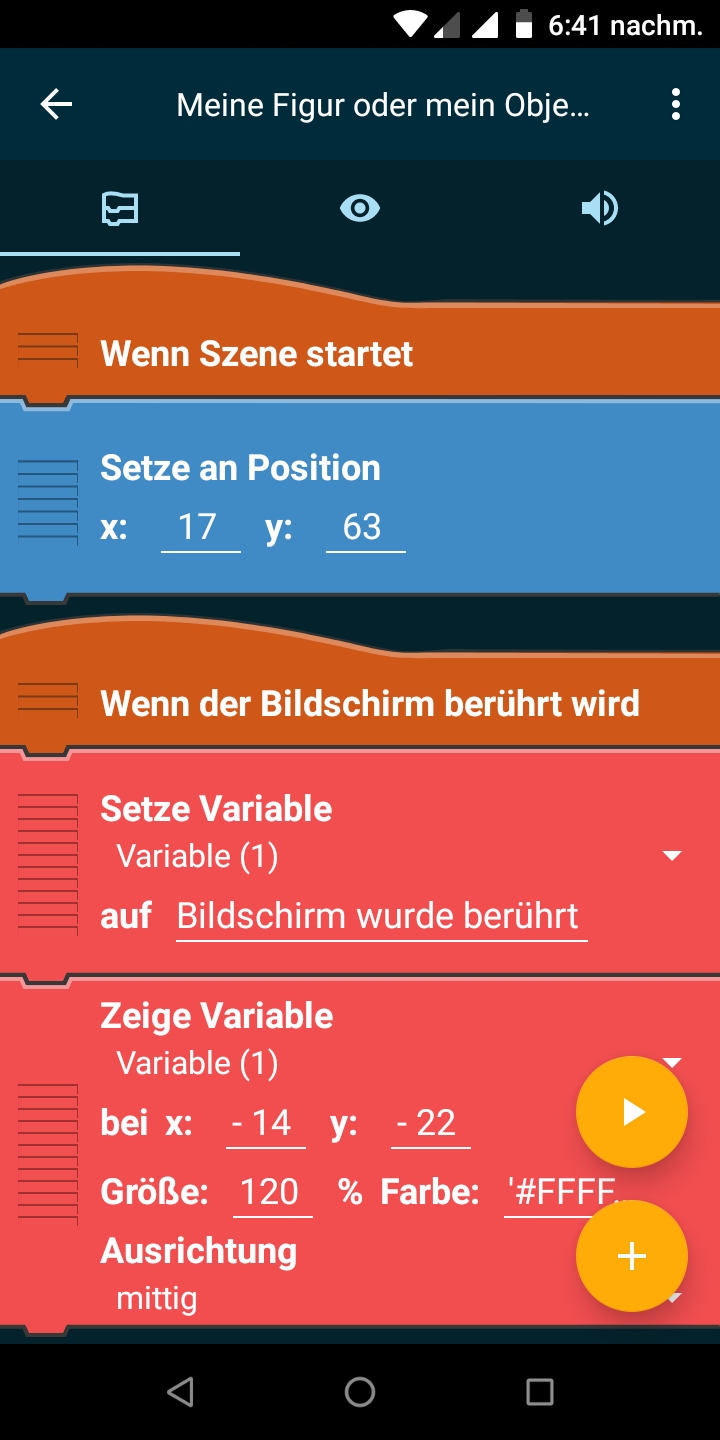This screenshot has width=720, height=1440.
Task: Switch to the sounds speaker tab
Action: click(x=600, y=208)
